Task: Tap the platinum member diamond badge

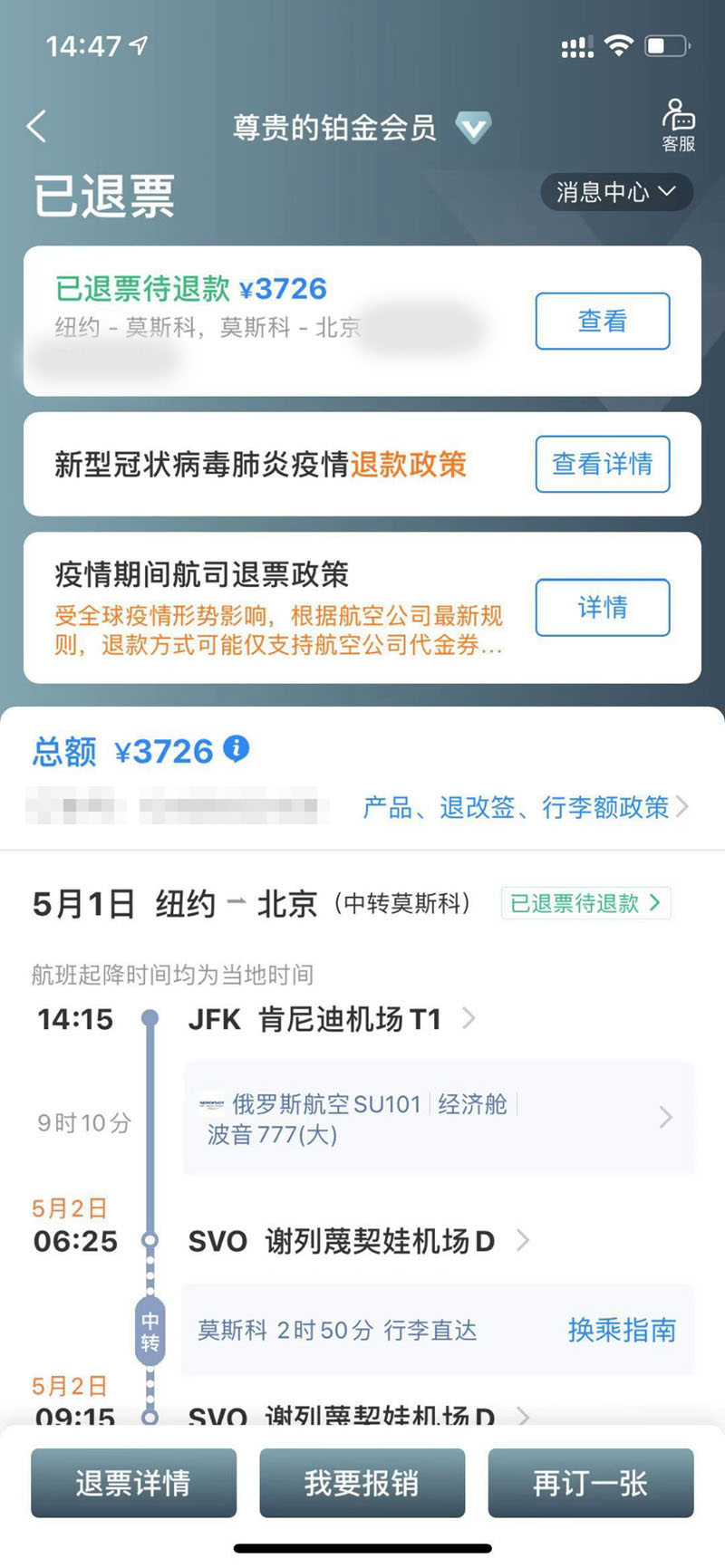Action: pos(473,128)
